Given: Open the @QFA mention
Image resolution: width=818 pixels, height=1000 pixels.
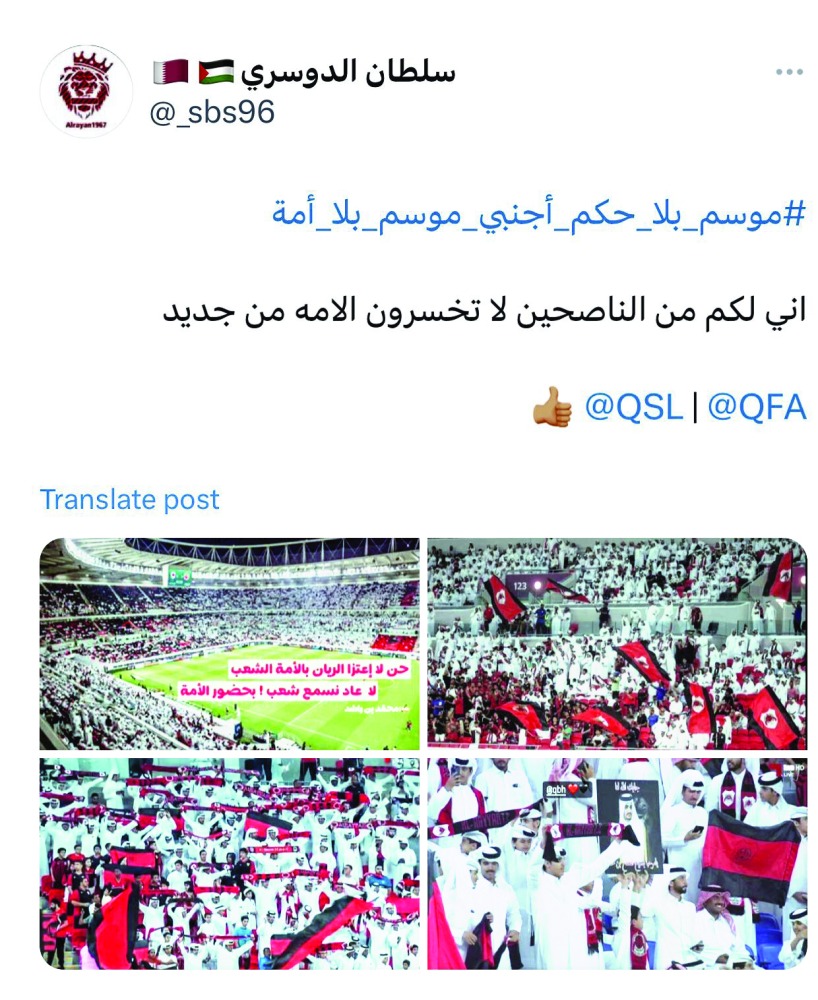Looking at the screenshot, I should click(x=756, y=408).
